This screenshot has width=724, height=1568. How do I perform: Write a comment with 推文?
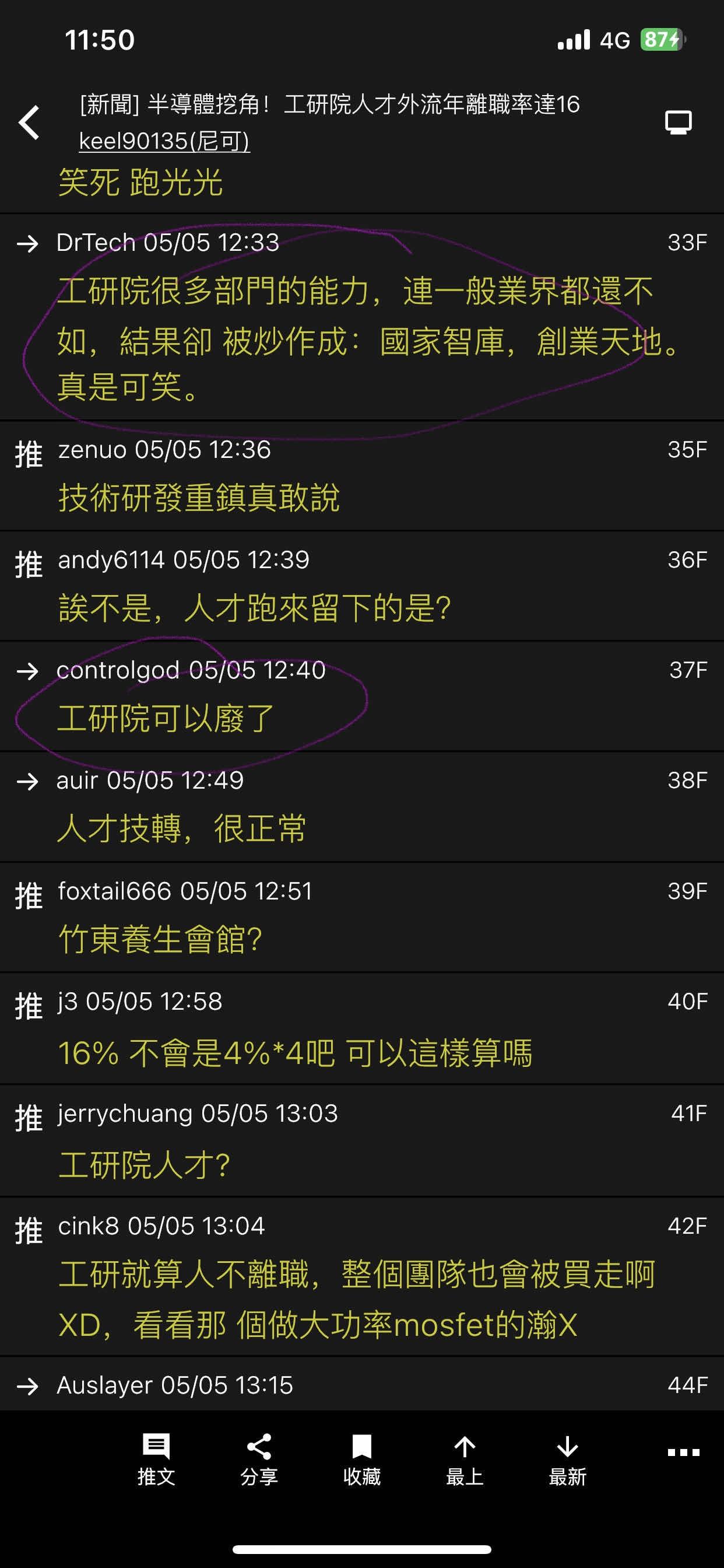pos(156,1459)
